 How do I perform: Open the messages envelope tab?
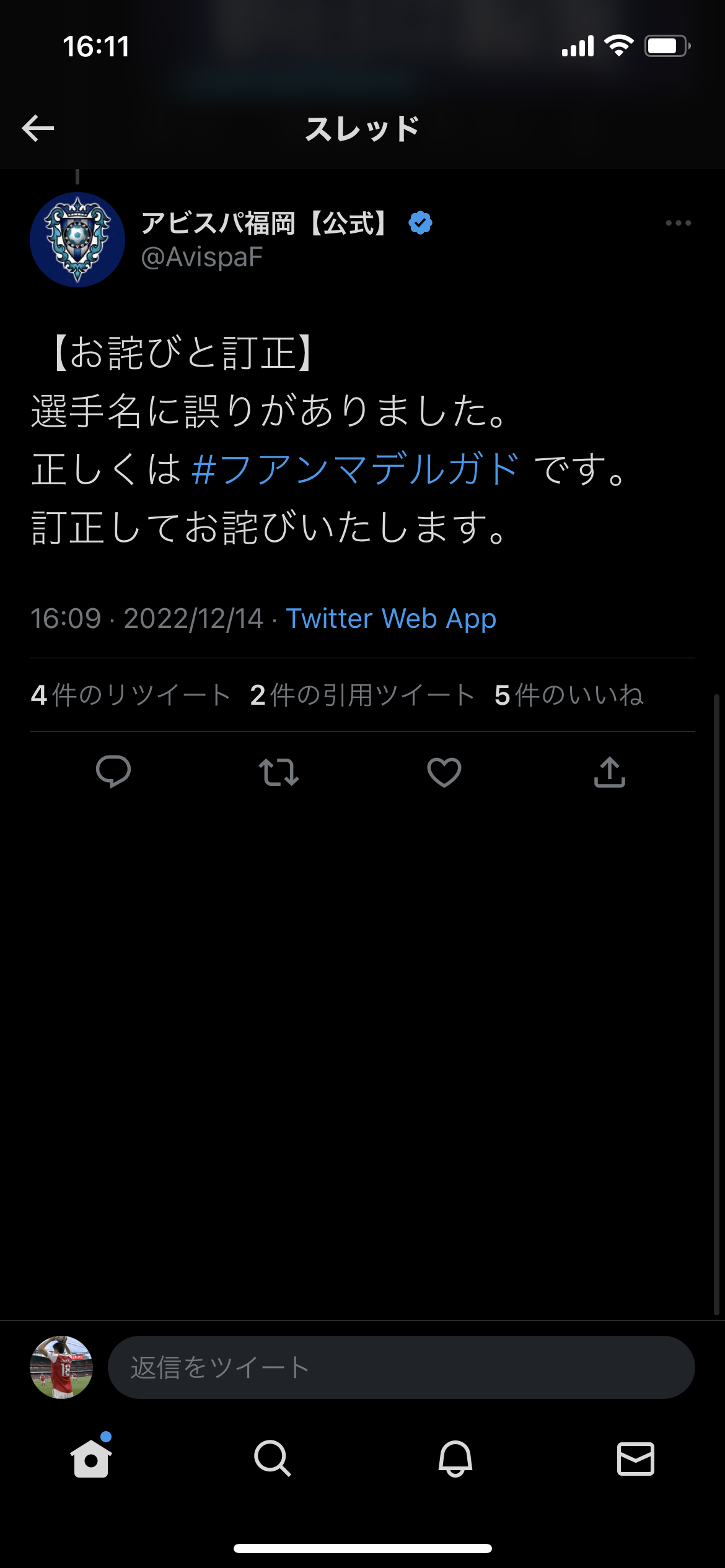(x=636, y=1458)
